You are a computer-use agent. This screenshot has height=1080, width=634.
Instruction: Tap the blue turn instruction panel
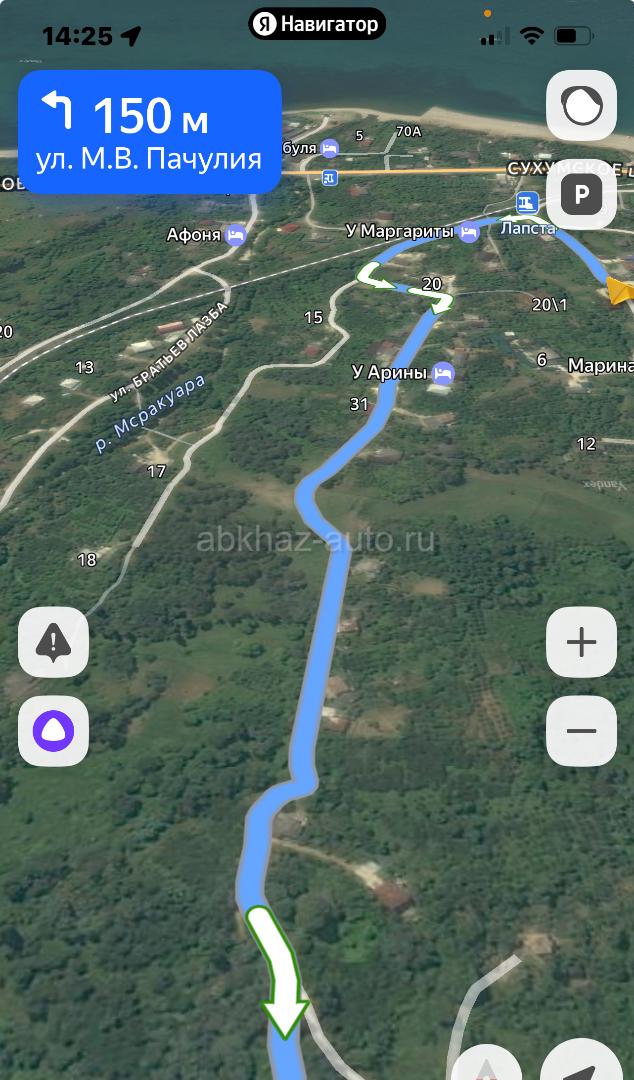pos(150,132)
